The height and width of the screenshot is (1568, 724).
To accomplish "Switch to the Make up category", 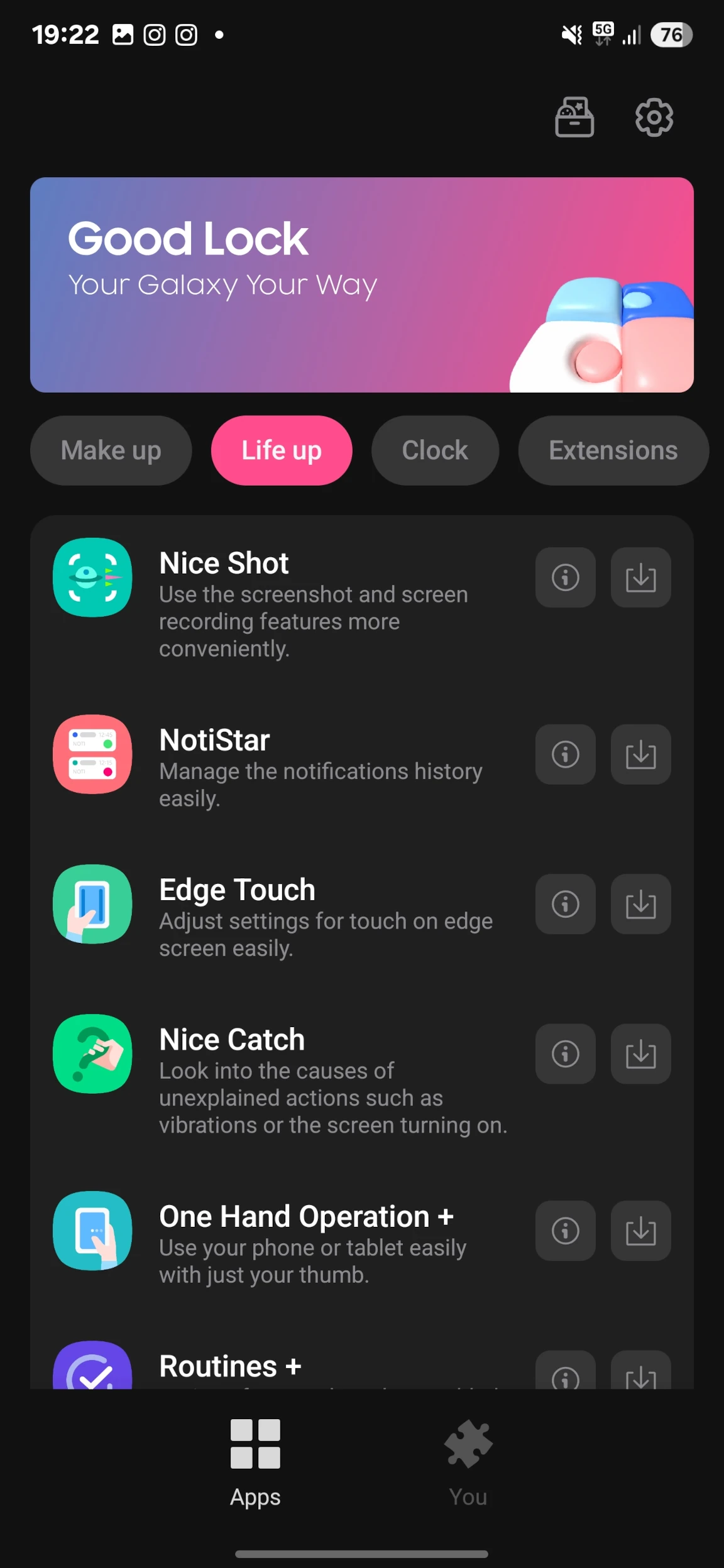I will [111, 450].
